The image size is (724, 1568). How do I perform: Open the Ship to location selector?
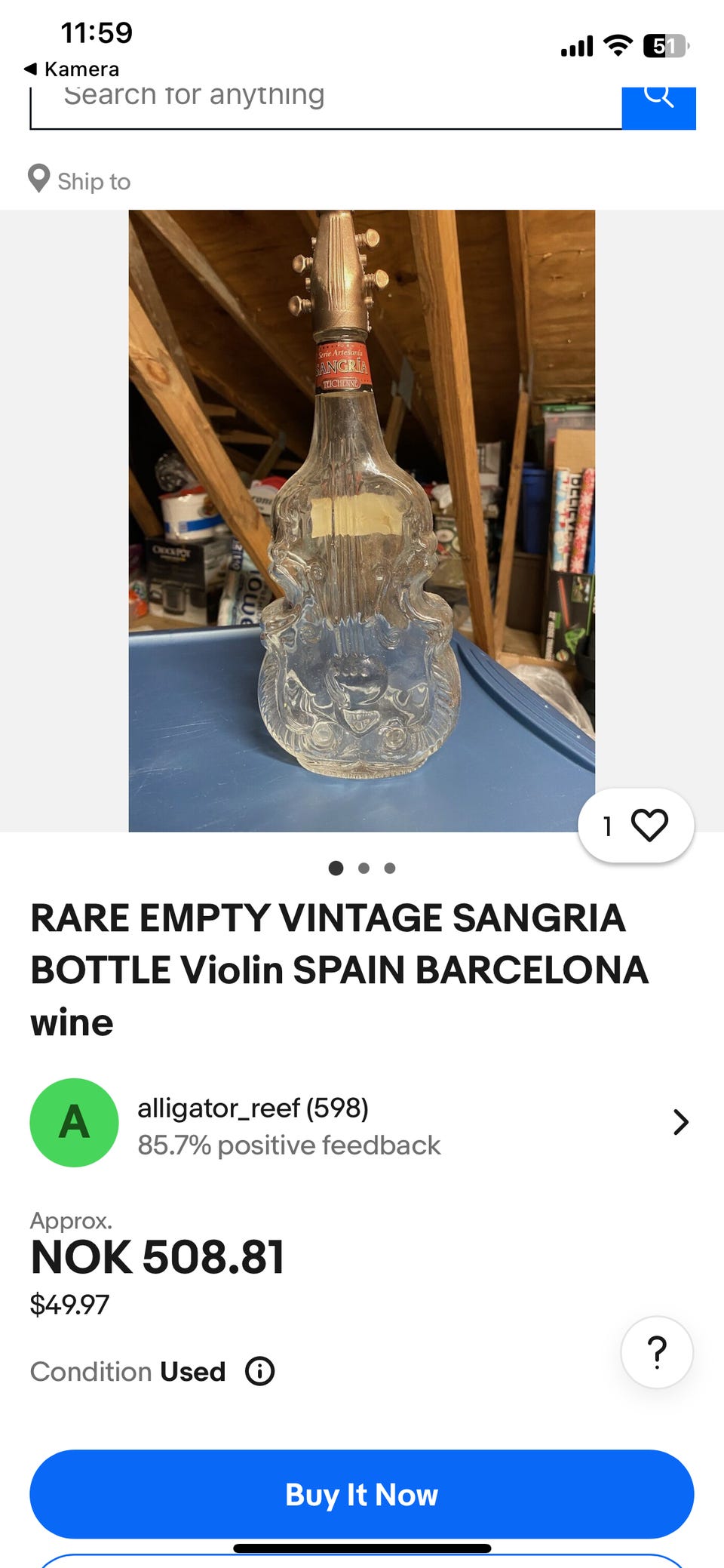click(80, 181)
